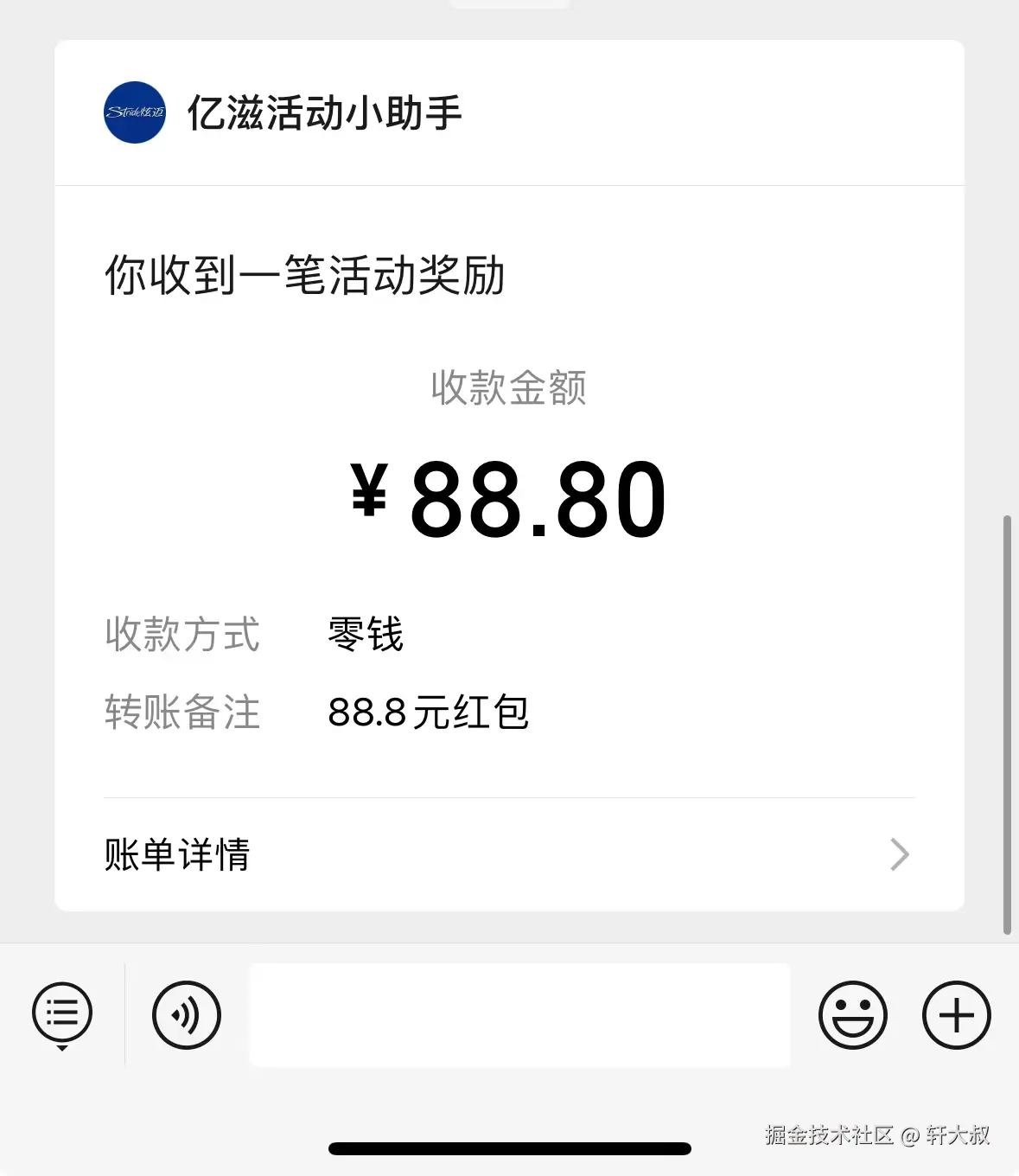The height and width of the screenshot is (1176, 1019).
Task: Tap the home indicator bar at bottom
Action: 509,1148
